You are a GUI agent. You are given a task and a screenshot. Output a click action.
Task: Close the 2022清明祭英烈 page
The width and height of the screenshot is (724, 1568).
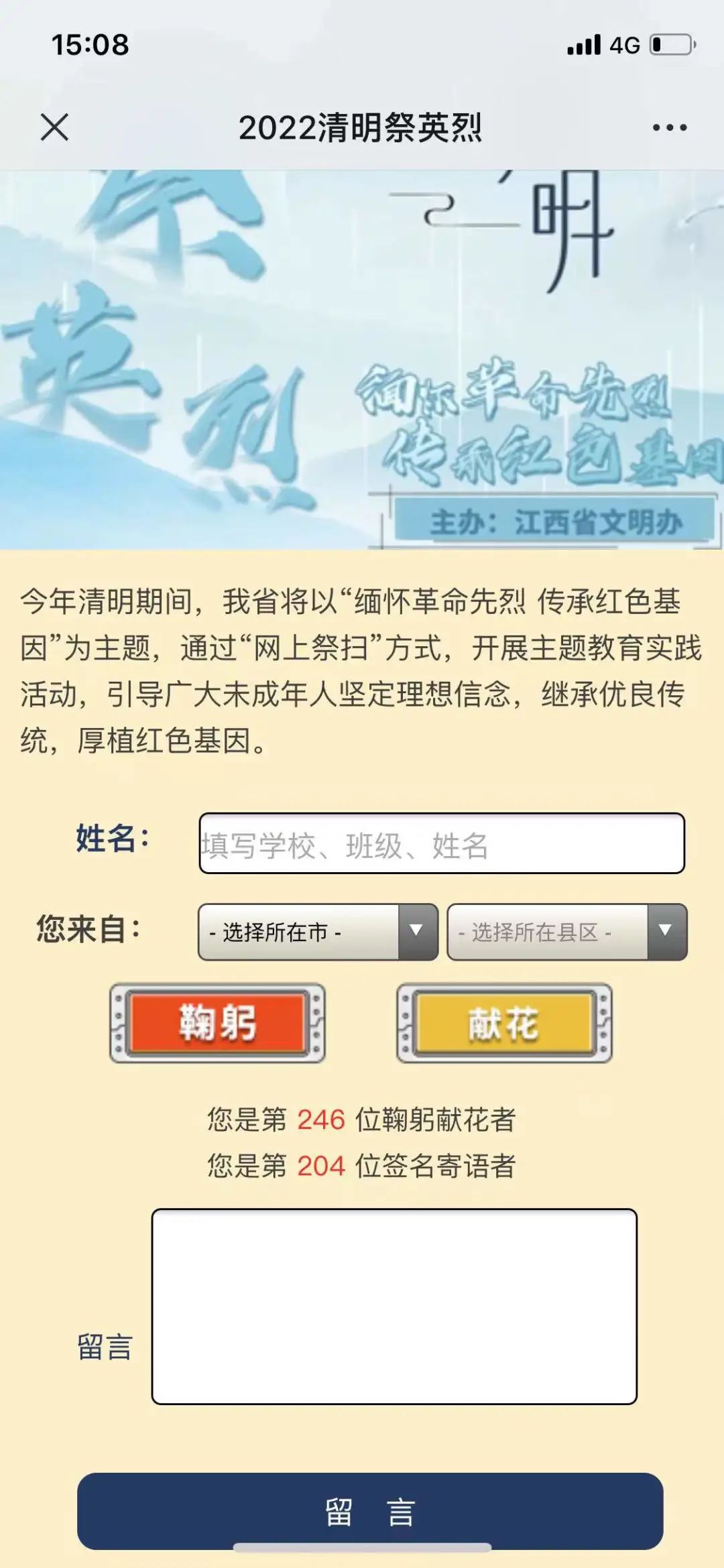(54, 127)
